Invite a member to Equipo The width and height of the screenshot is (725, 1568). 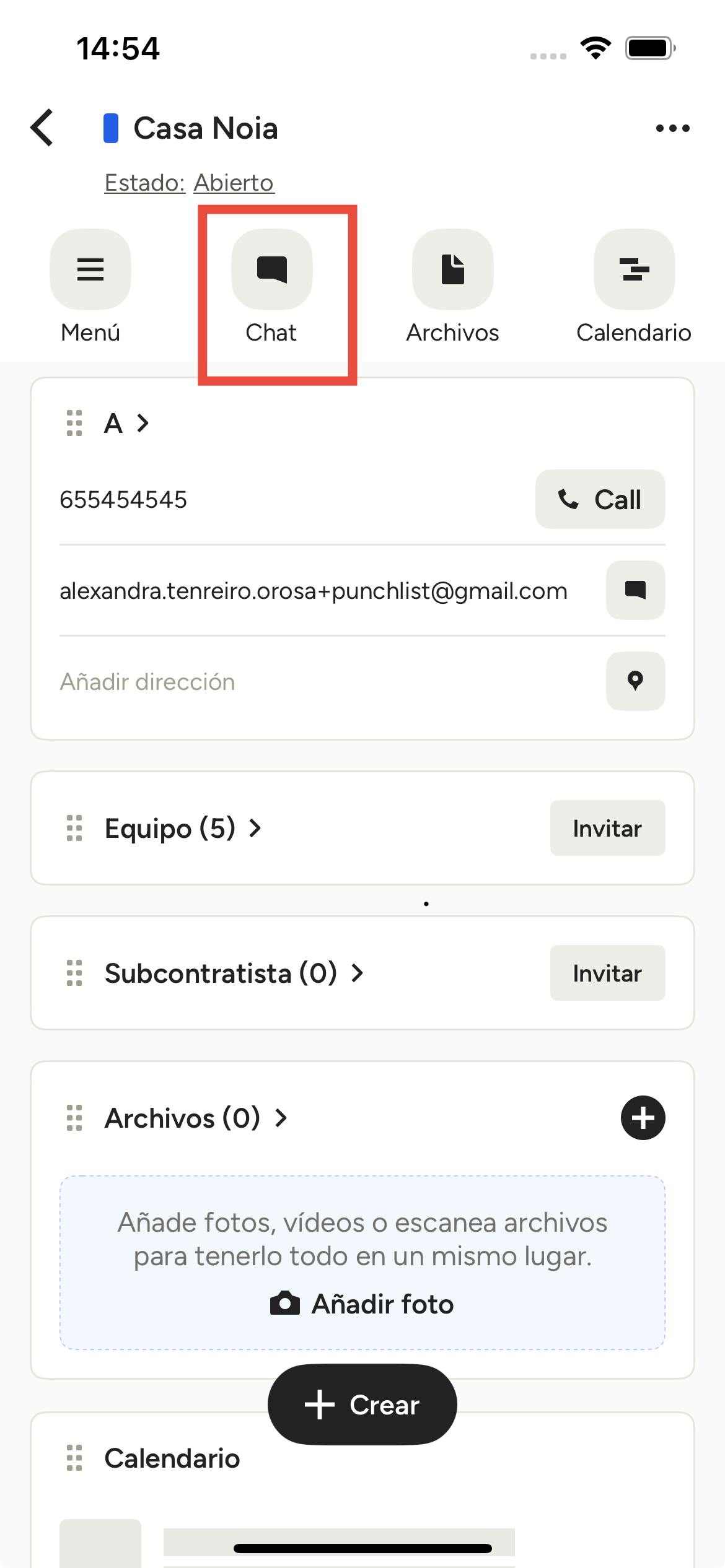click(x=607, y=828)
